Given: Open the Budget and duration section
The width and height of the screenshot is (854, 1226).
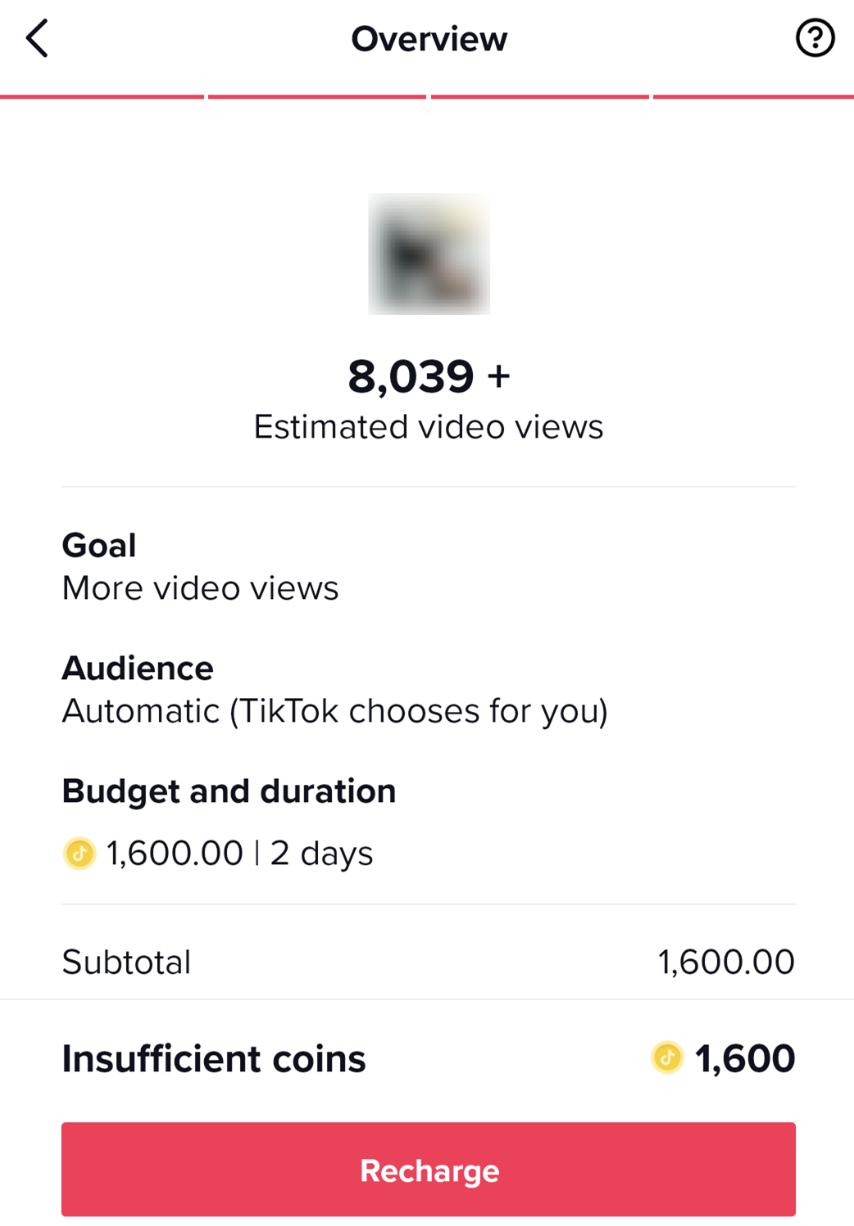Looking at the screenshot, I should coord(229,791).
